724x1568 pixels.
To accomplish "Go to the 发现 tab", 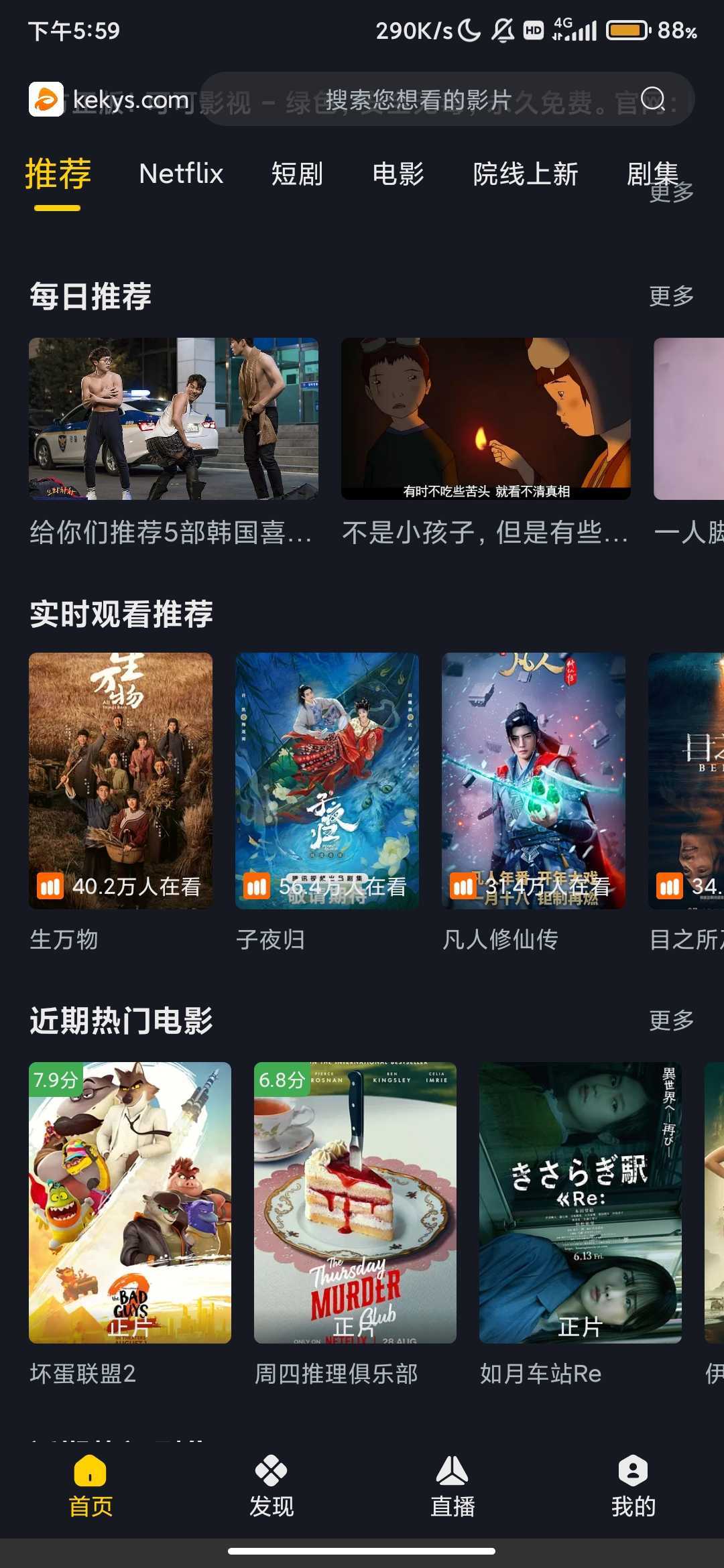I will click(x=271, y=1488).
